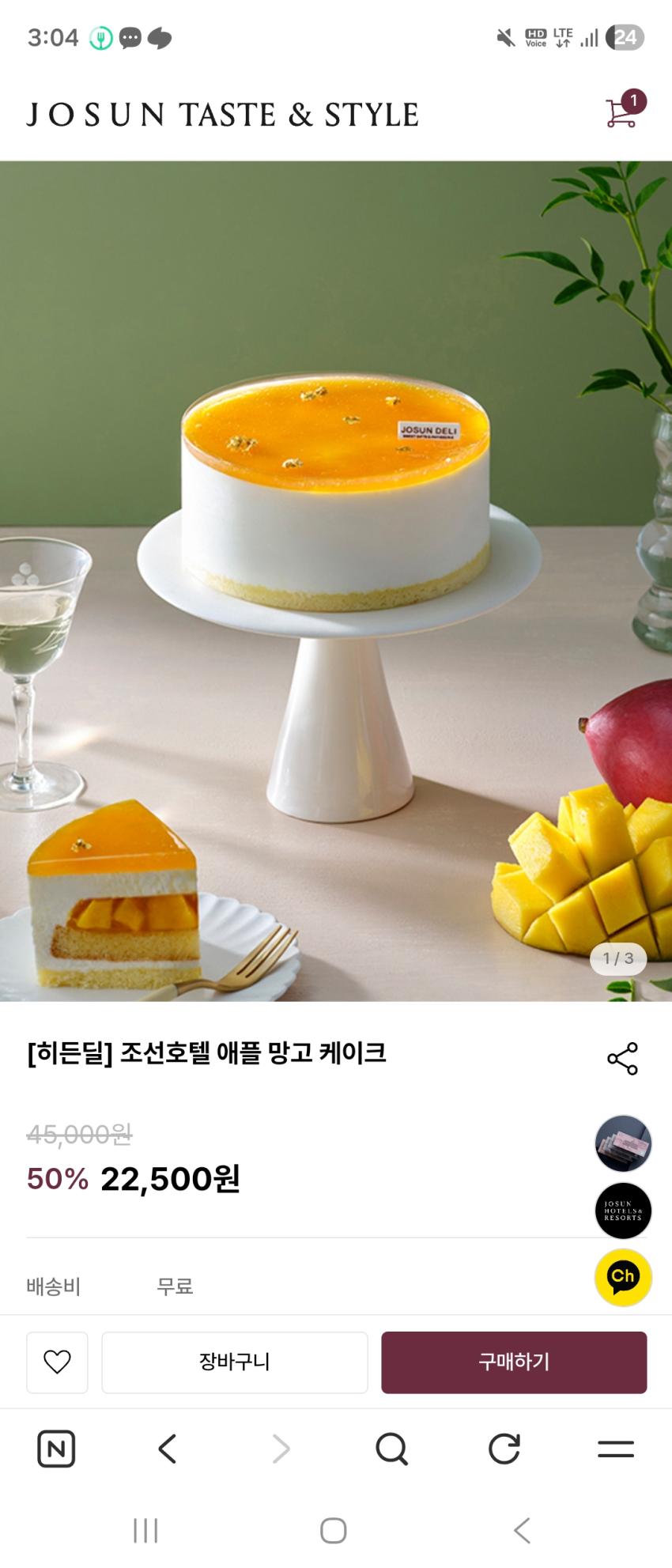Open the Naver home button in the browser bar
Viewport: 672px width, 1568px height.
56,1449
